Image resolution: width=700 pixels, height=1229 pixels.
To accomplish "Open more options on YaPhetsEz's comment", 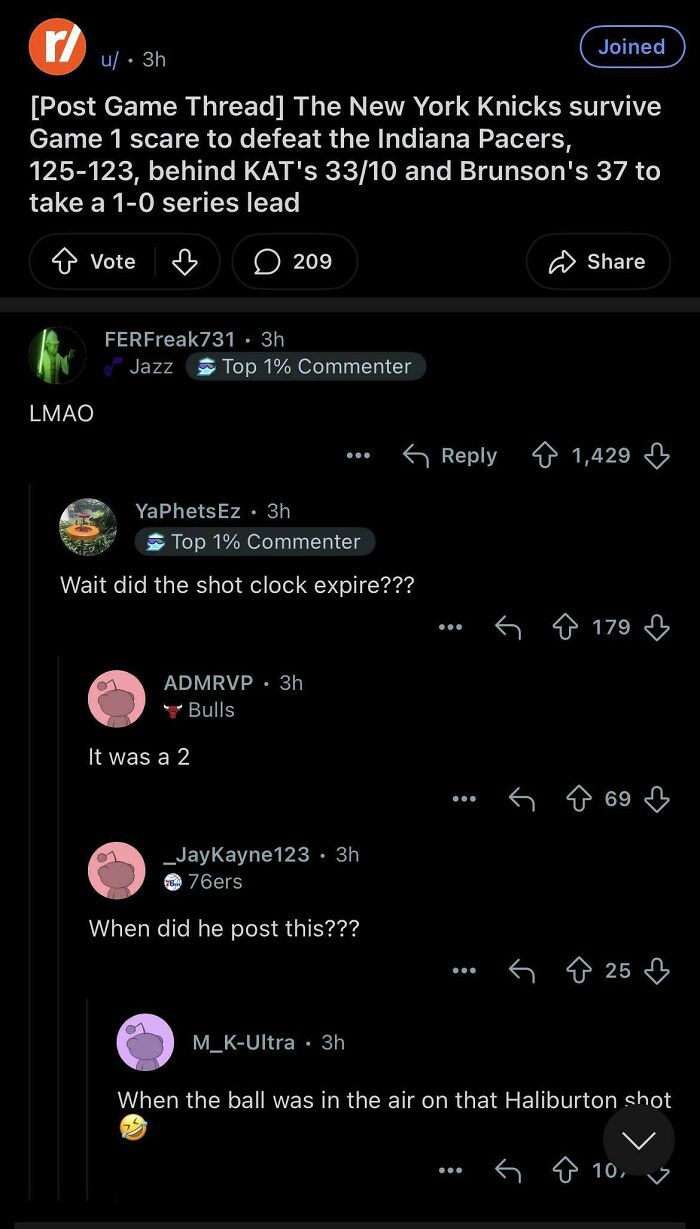I will coord(450,628).
